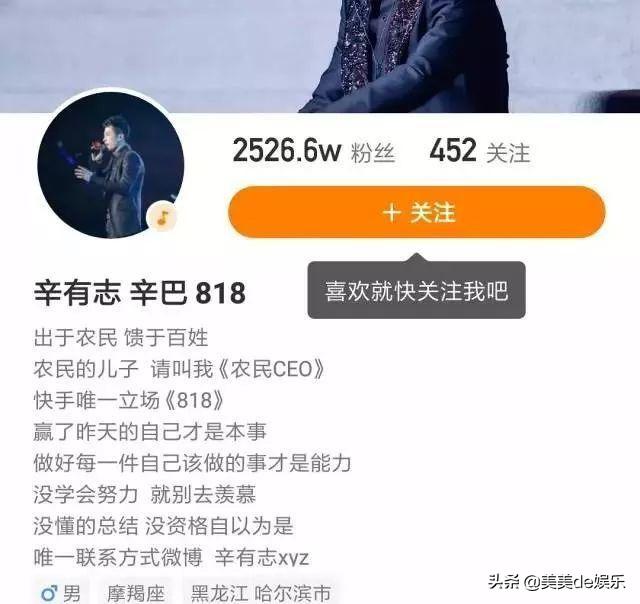Screen dimensions: 640x604
Task: Open the 452 关注 following list
Action: point(479,152)
